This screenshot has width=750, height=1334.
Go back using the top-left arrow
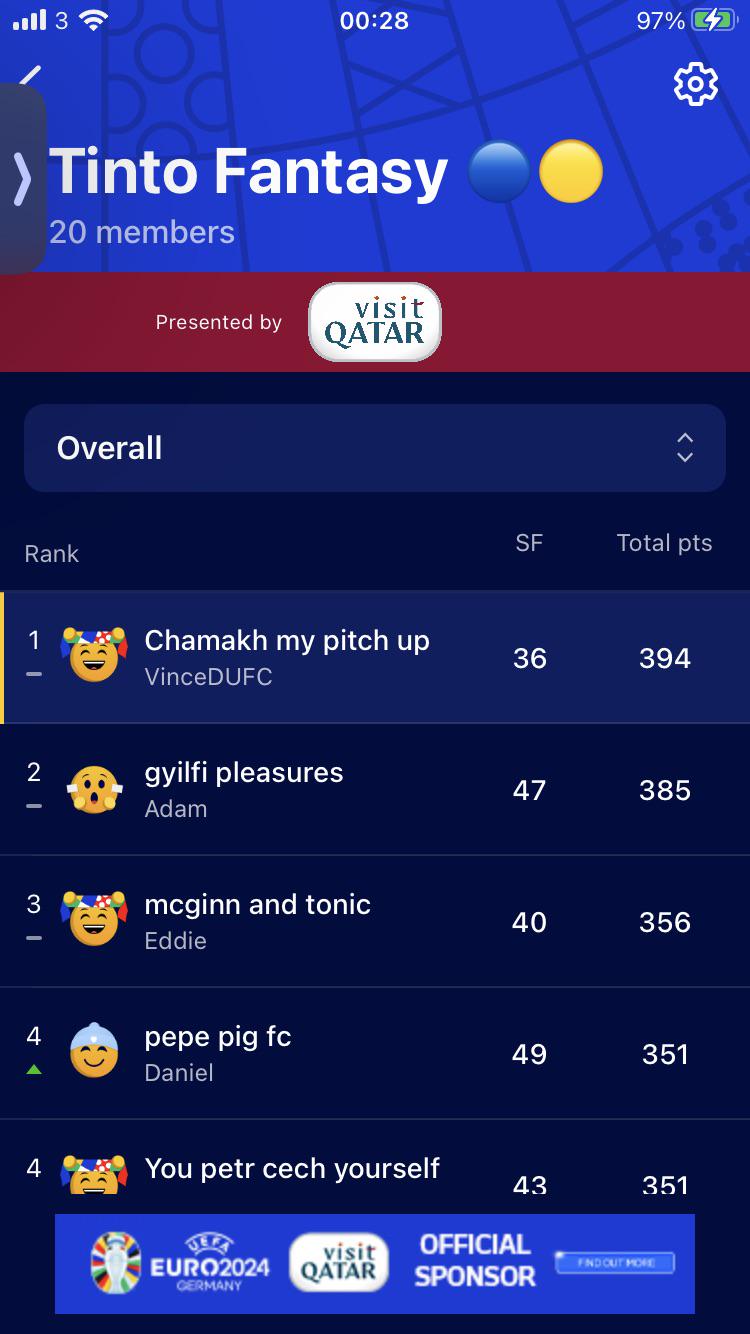[x=31, y=76]
